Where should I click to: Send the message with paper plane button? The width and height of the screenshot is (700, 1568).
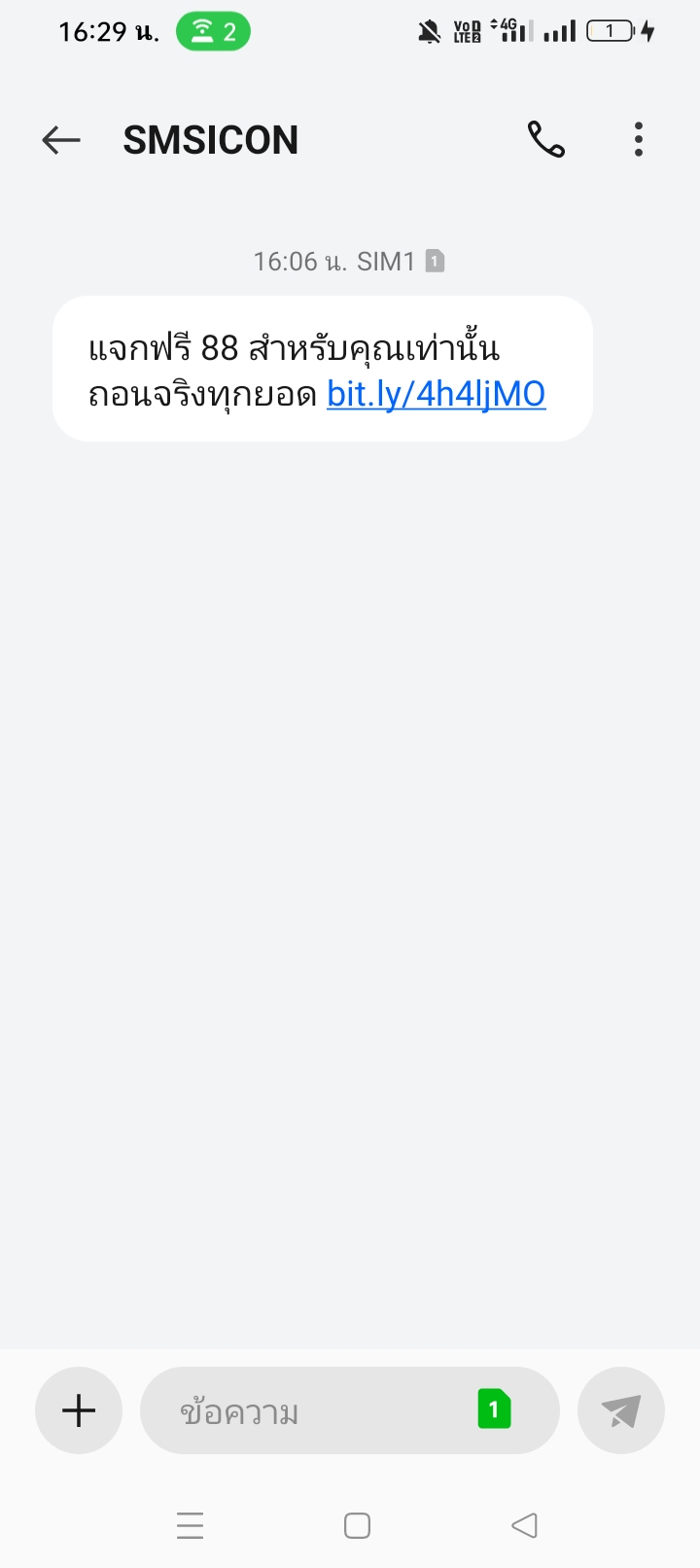[621, 1410]
